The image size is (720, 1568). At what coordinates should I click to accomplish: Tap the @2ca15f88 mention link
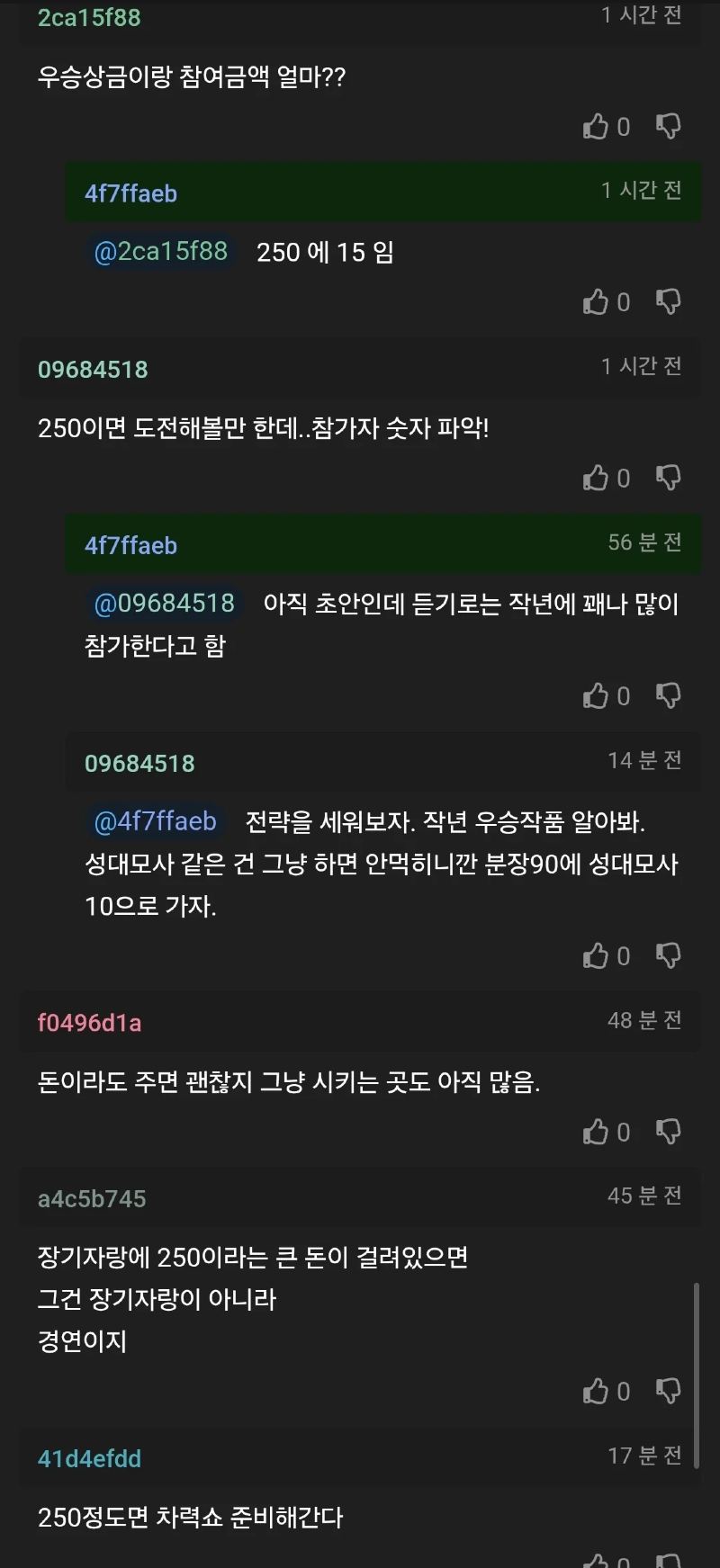coord(161,251)
